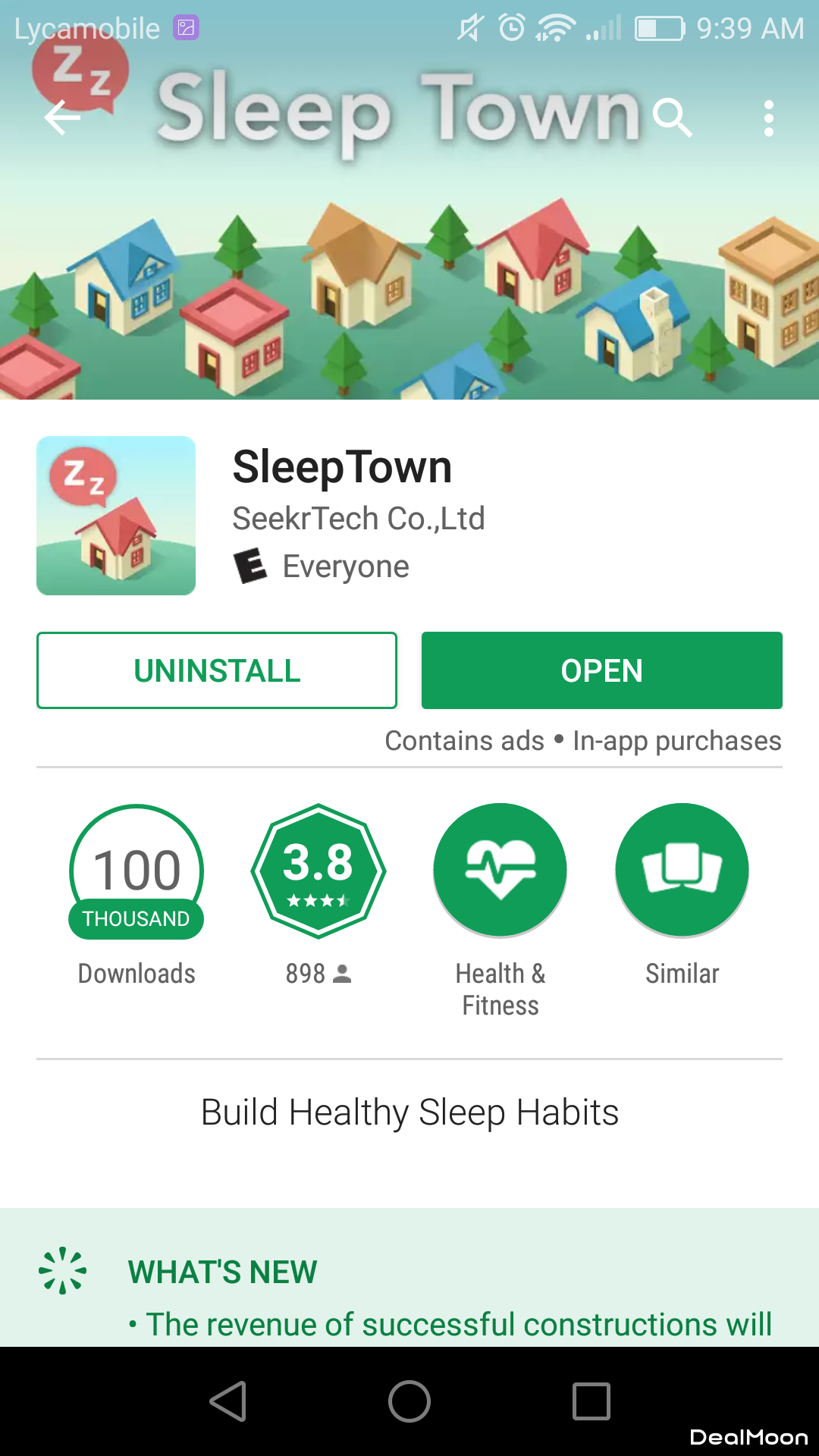Open the three-dot overflow menu

pyautogui.click(x=768, y=118)
